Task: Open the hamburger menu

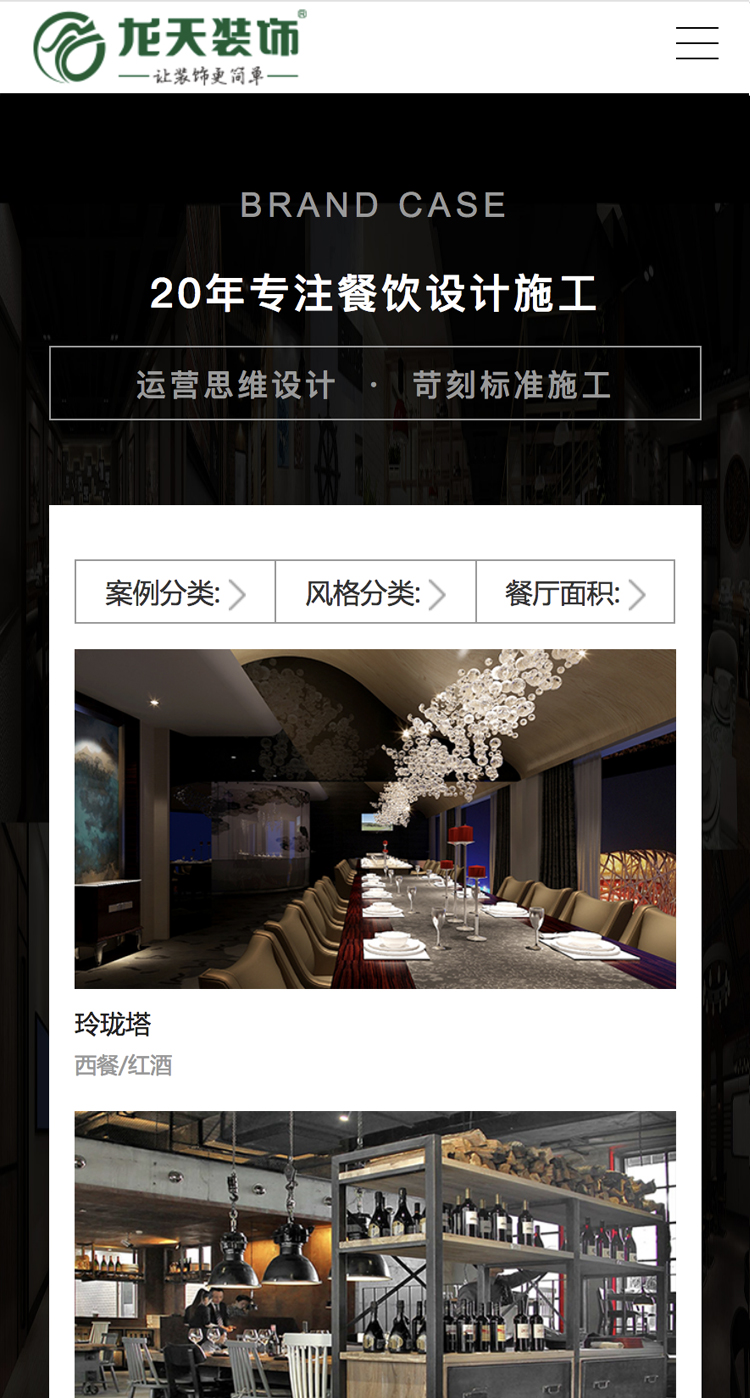Action: pos(697,44)
